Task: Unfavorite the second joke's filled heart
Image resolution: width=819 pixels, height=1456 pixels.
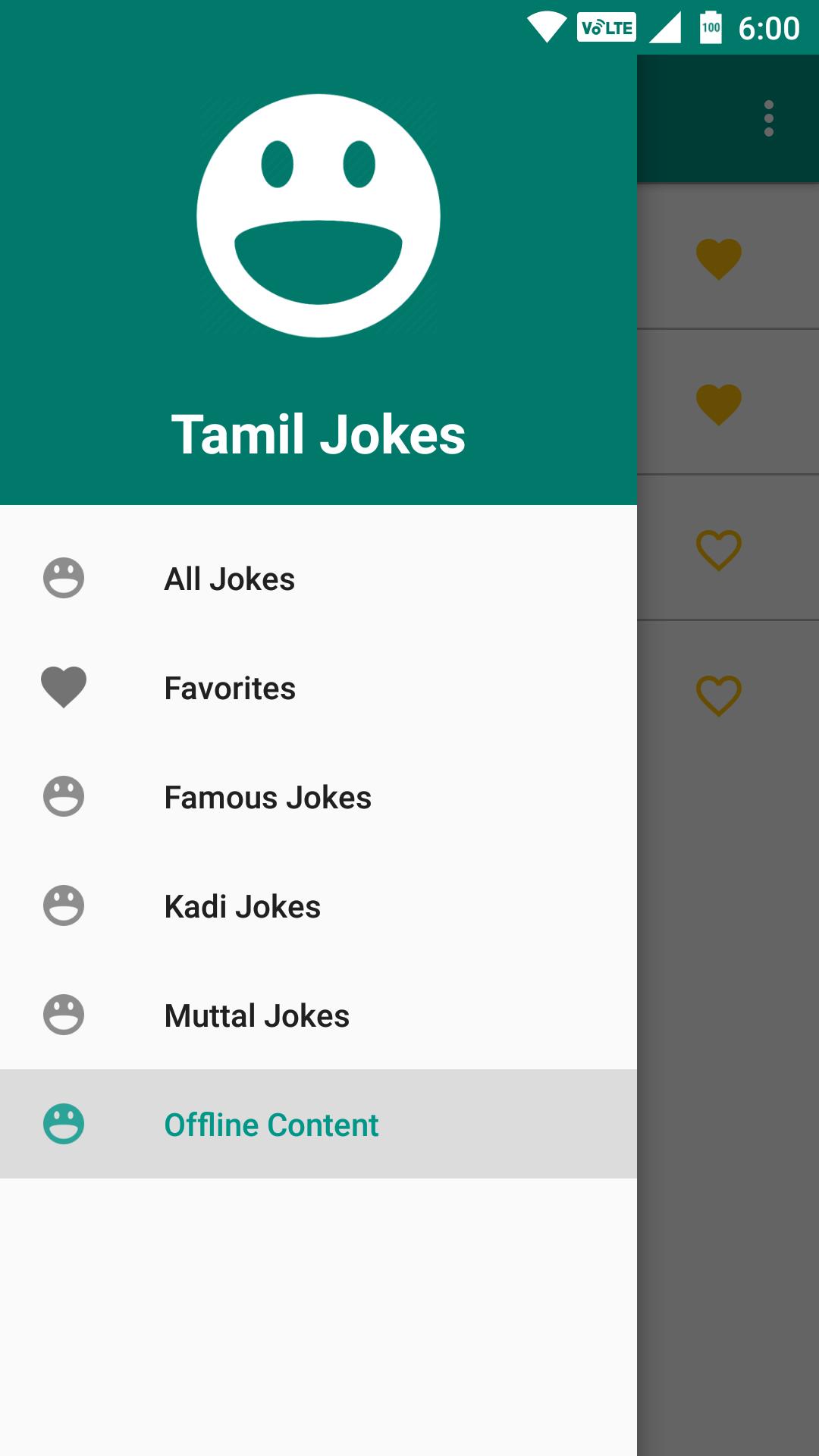Action: click(x=717, y=402)
